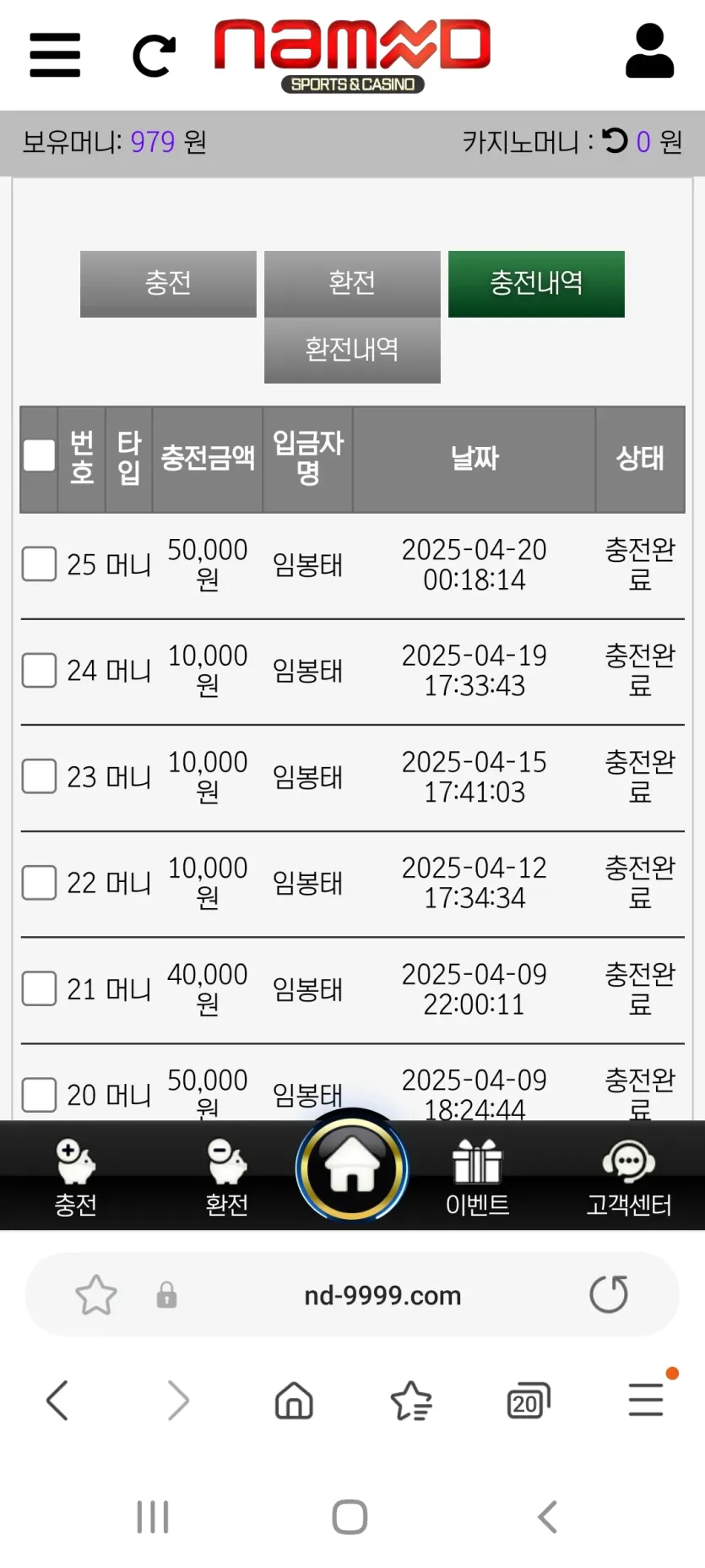705x1568 pixels.
Task: Go to 환전 in the bottom bar
Action: [x=226, y=1177]
